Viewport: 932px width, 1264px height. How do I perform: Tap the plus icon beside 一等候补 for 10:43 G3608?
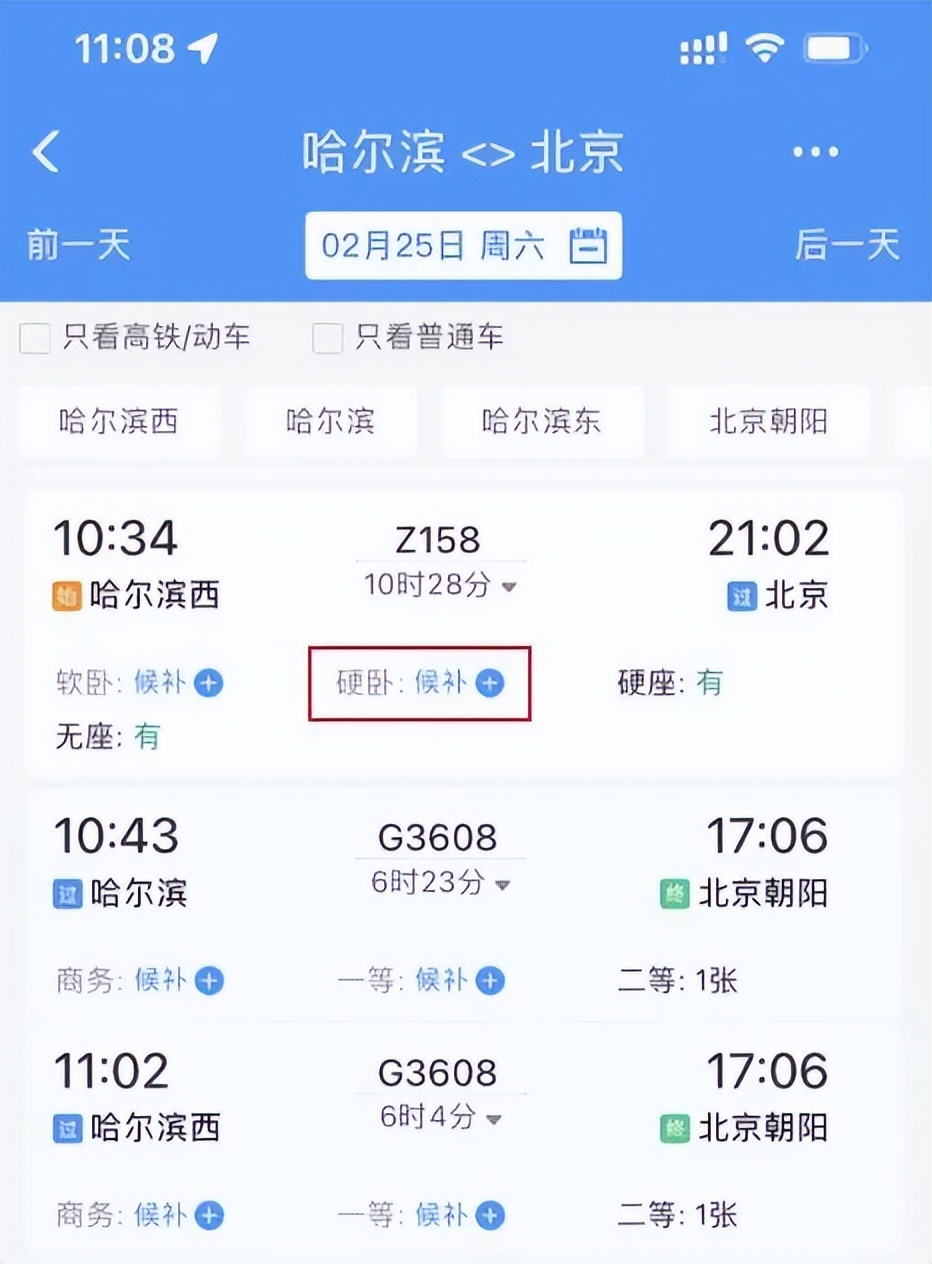[x=489, y=981]
